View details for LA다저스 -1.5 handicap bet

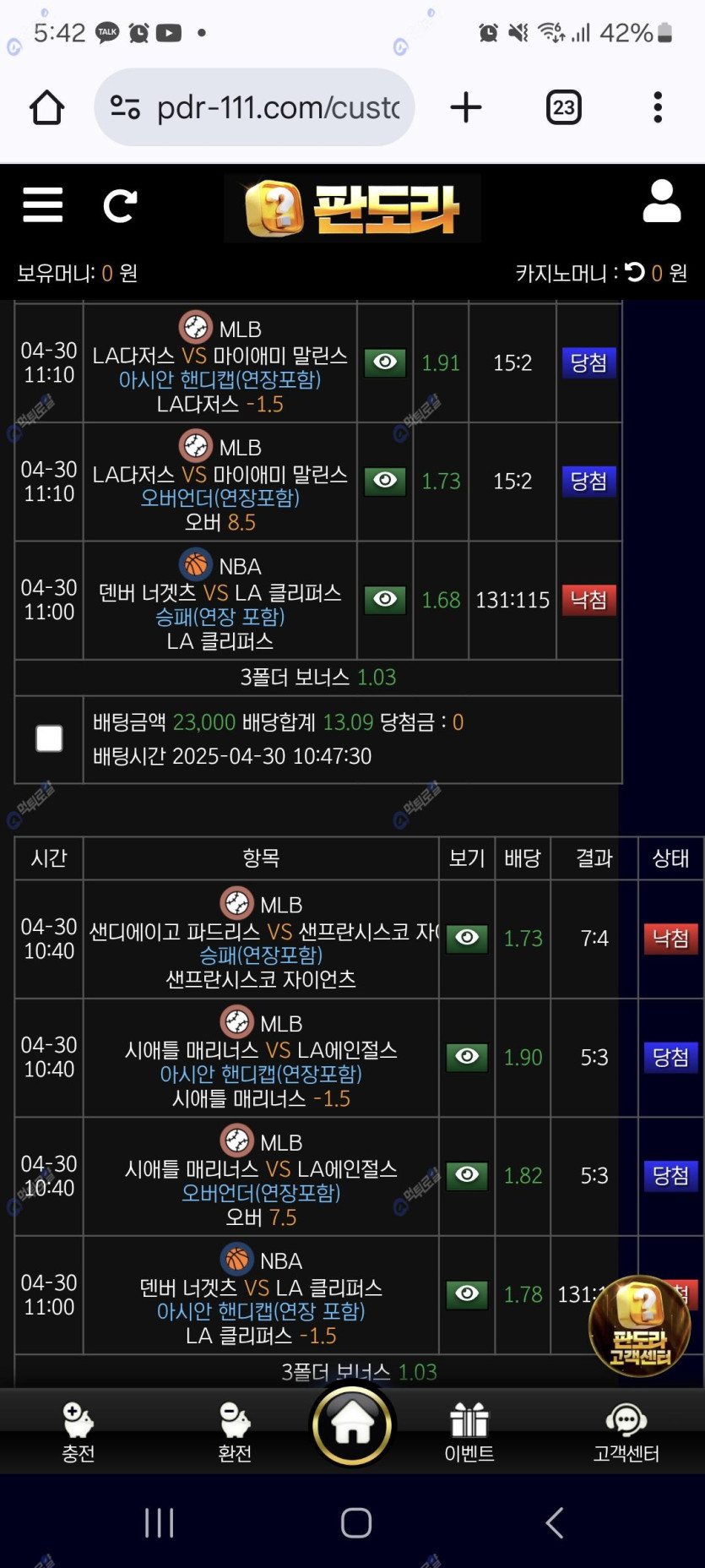coord(385,362)
